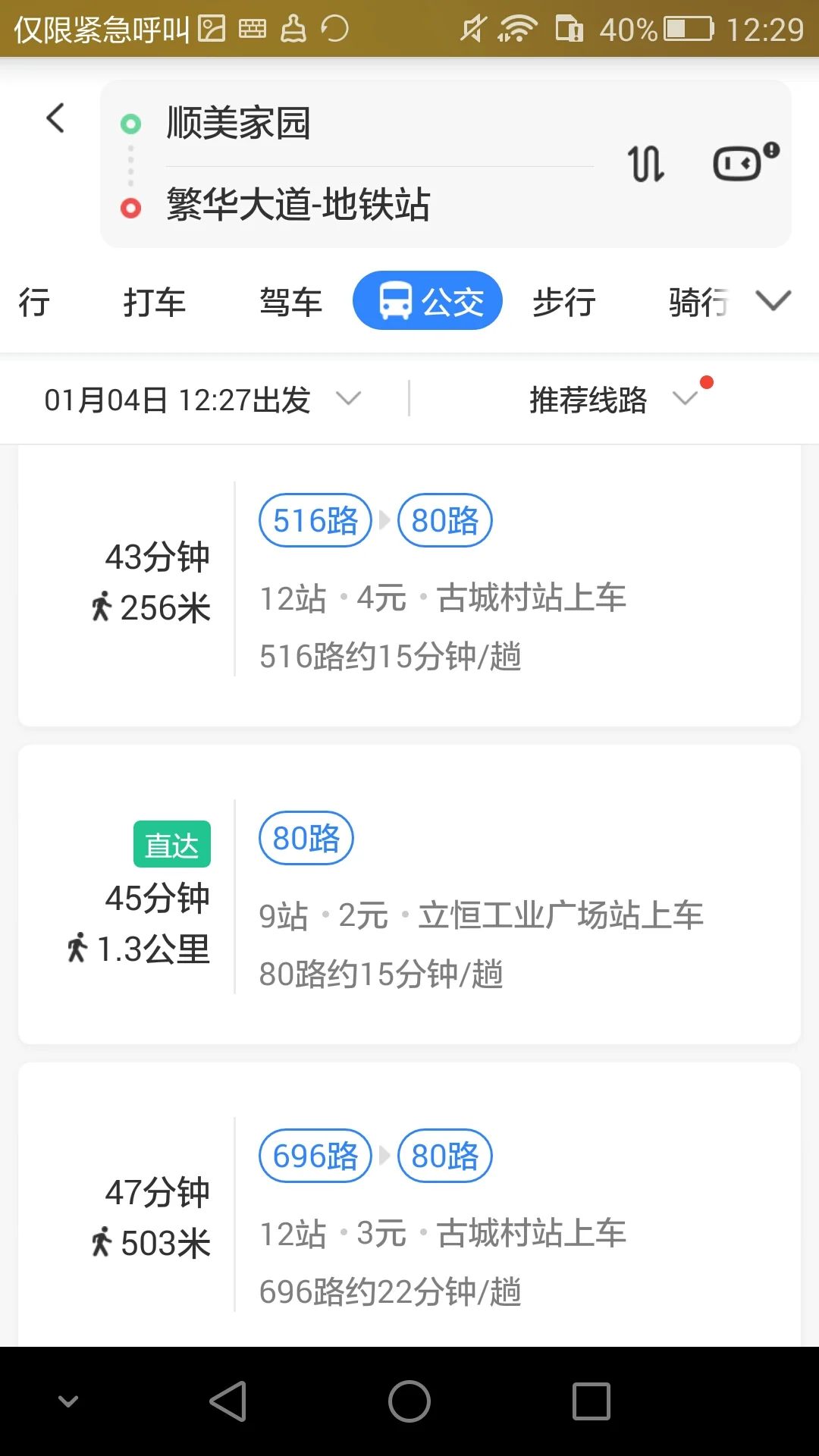Open the departure time dropdown 01月04日 12:27出发
The width and height of the screenshot is (819, 1456).
click(x=199, y=400)
